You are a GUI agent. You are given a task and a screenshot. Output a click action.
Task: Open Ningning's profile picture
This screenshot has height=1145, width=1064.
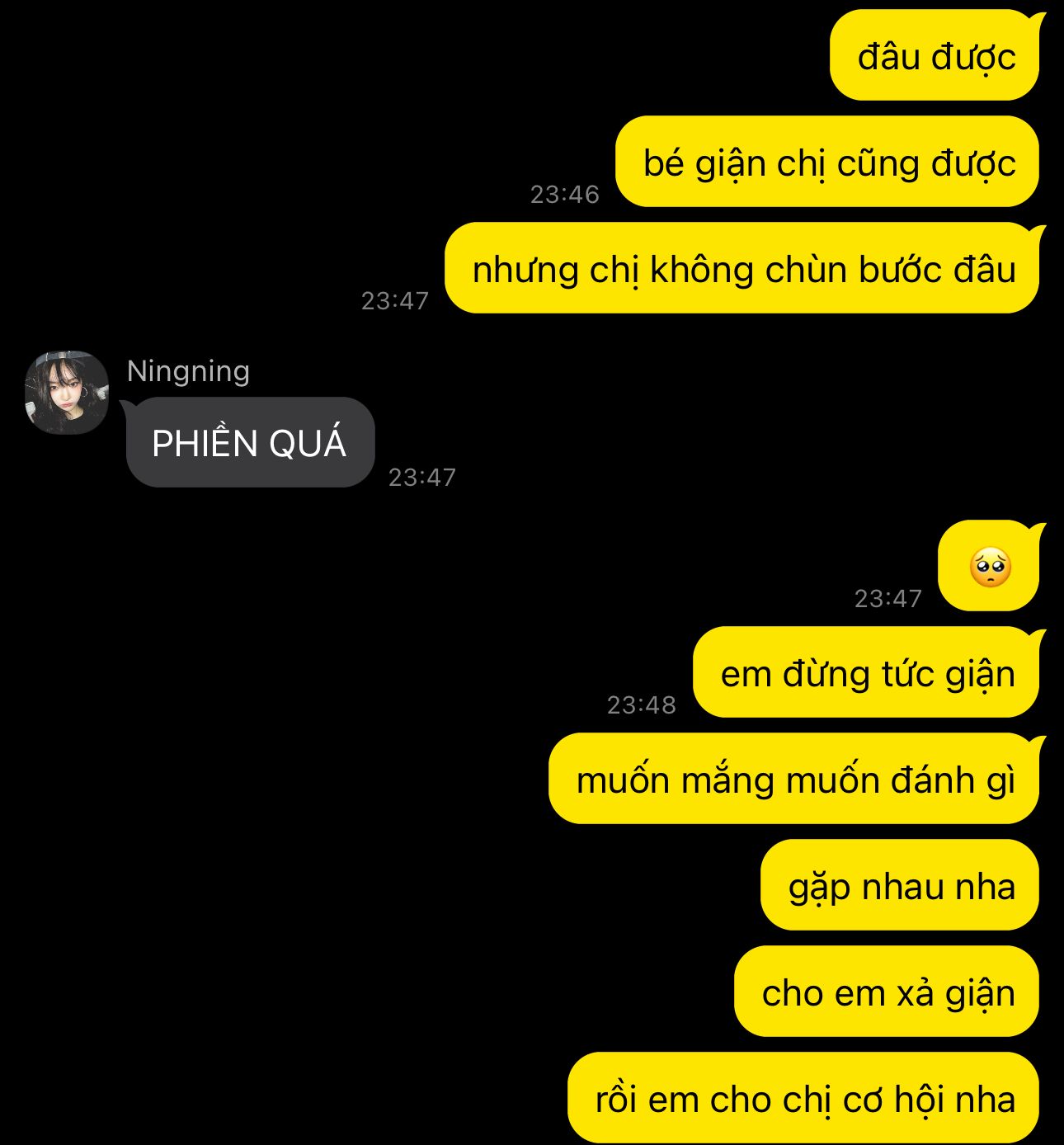[67, 393]
